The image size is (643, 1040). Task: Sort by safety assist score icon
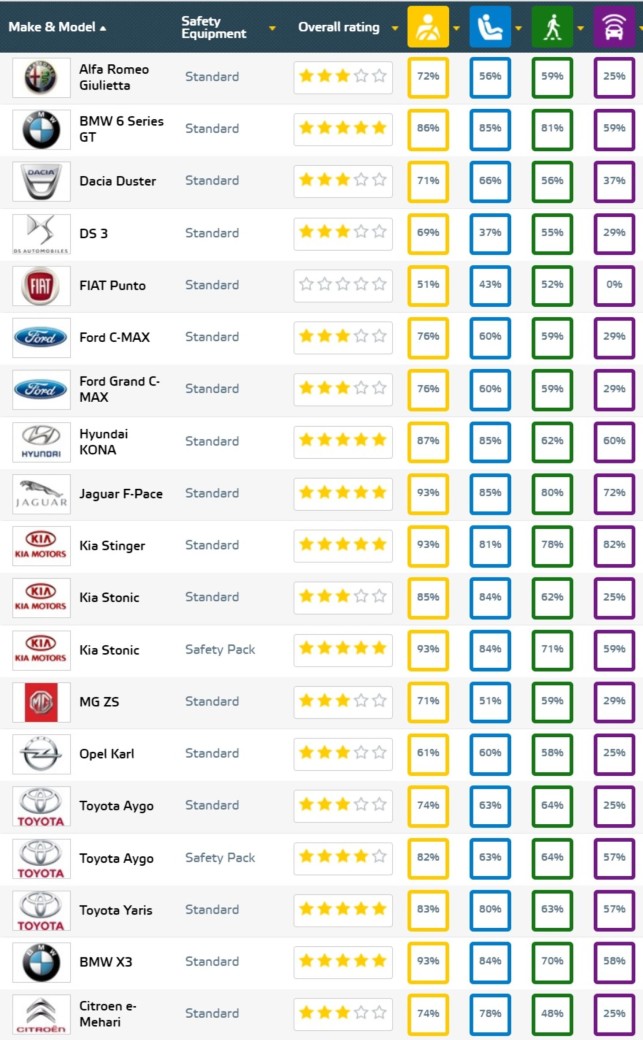614,27
